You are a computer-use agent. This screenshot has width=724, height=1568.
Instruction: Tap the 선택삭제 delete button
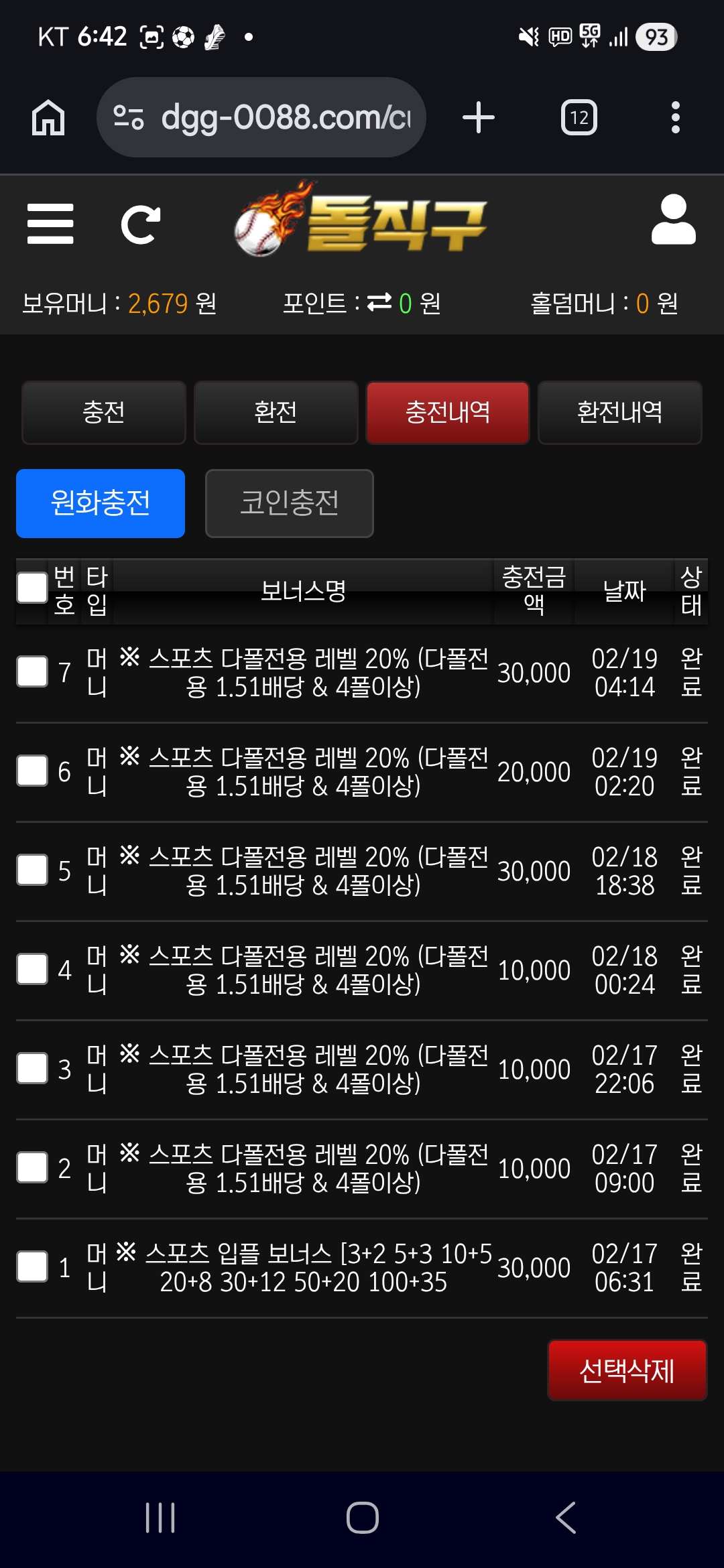(x=627, y=1370)
